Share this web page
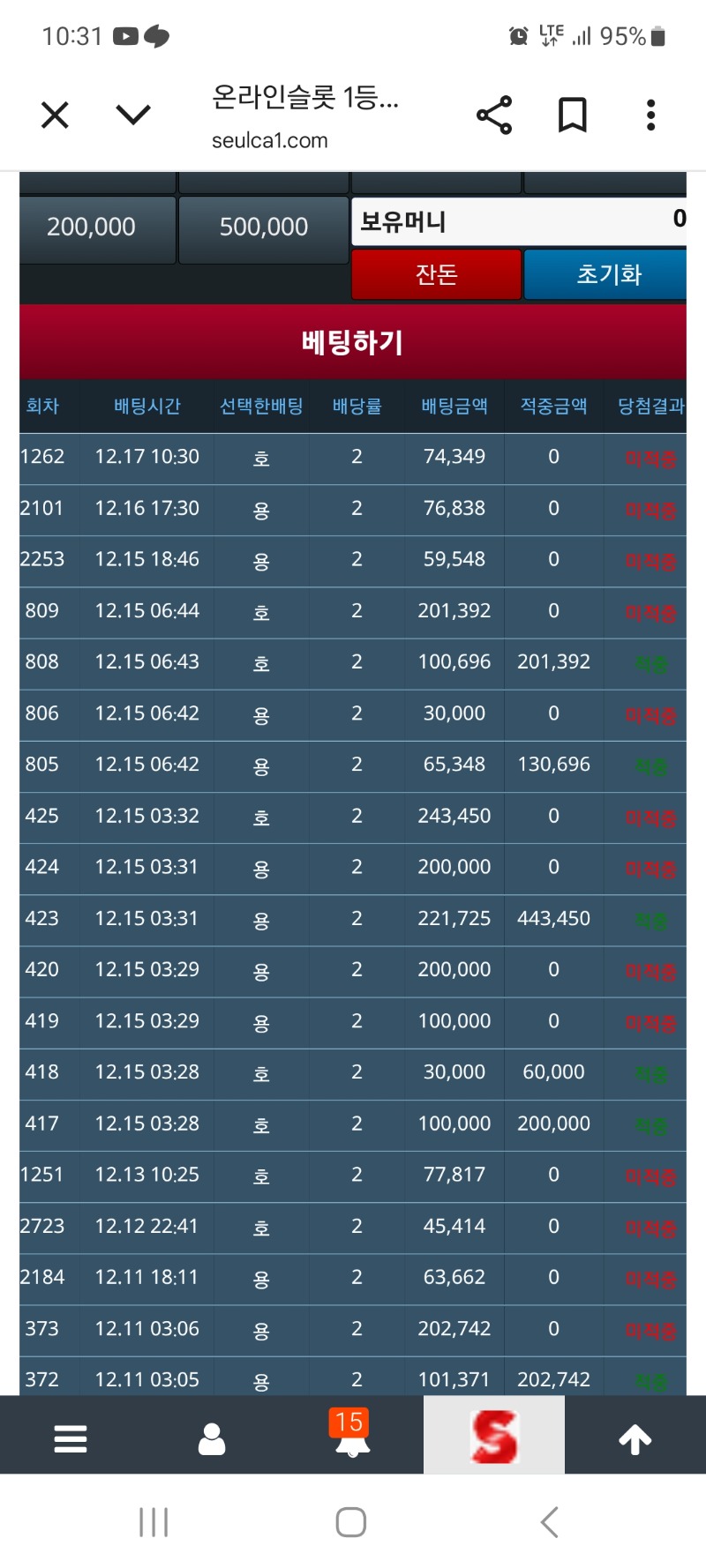This screenshot has height=1568, width=706. point(494,115)
